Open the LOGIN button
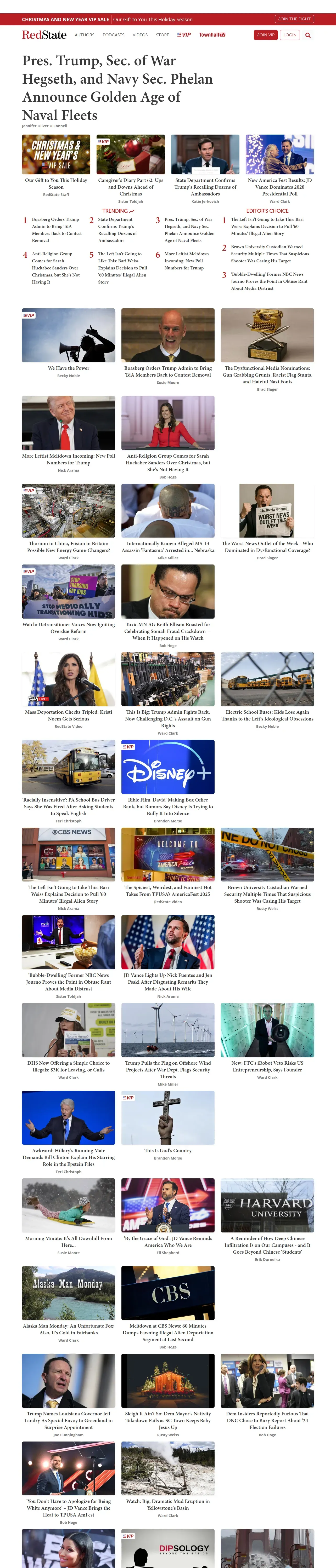 pos(290,35)
